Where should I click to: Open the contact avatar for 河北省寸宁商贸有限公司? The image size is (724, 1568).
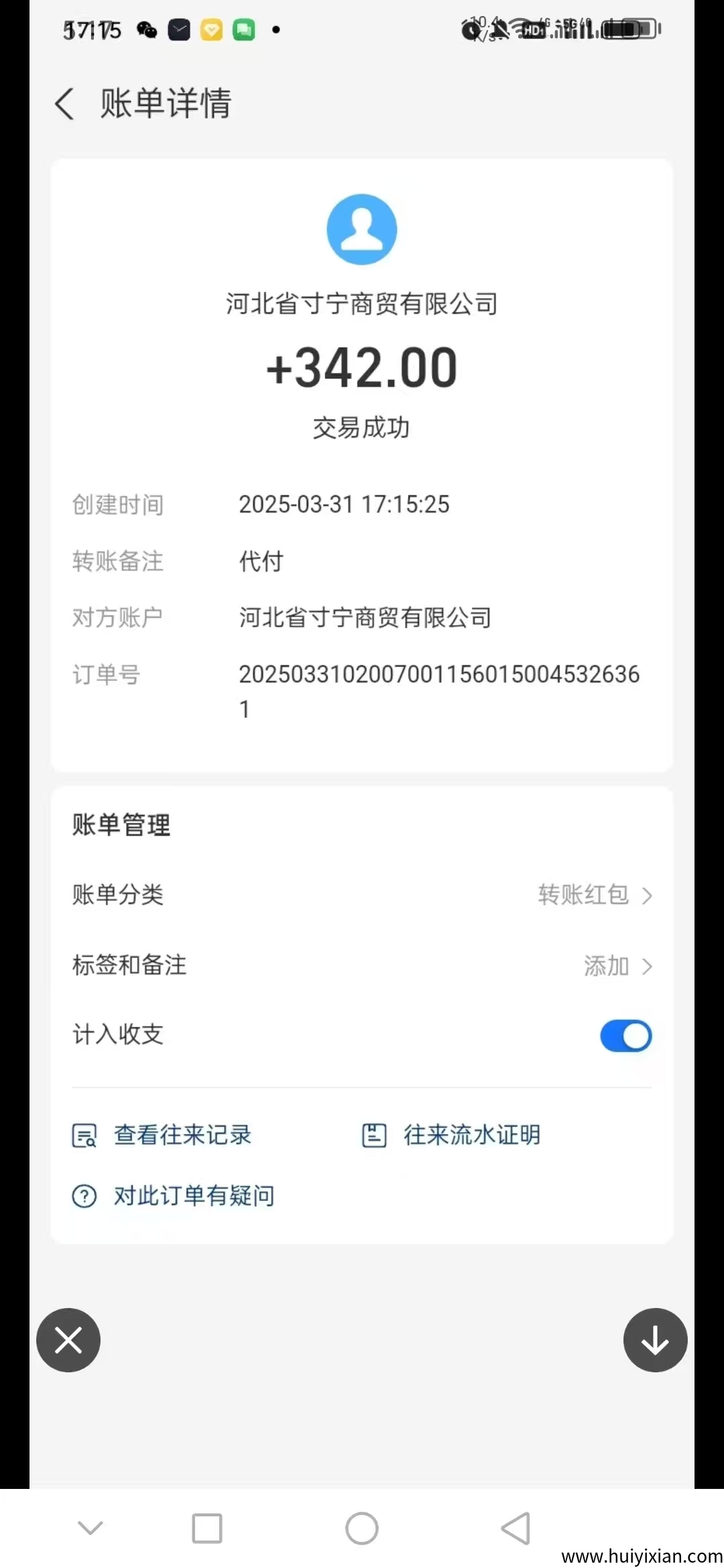(x=361, y=228)
